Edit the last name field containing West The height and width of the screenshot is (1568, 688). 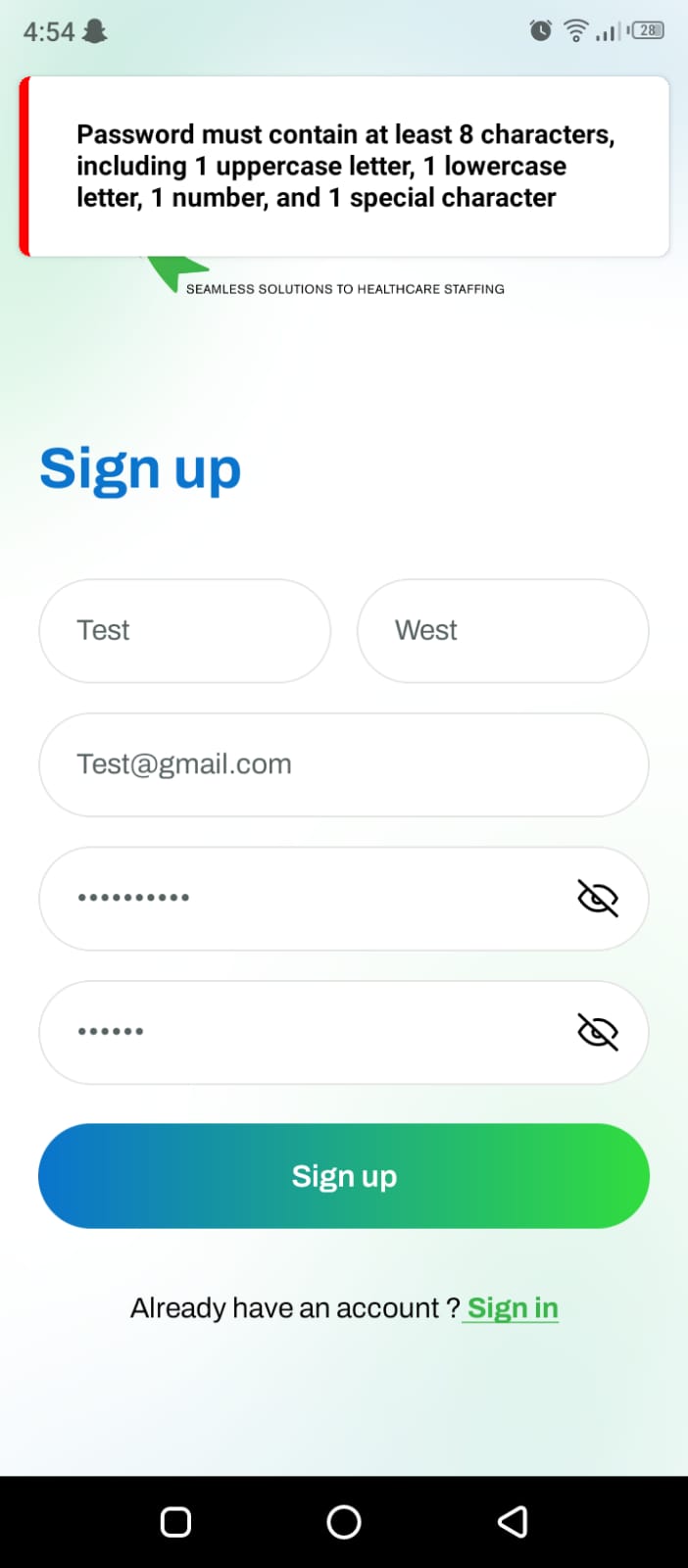pyautogui.click(x=502, y=630)
